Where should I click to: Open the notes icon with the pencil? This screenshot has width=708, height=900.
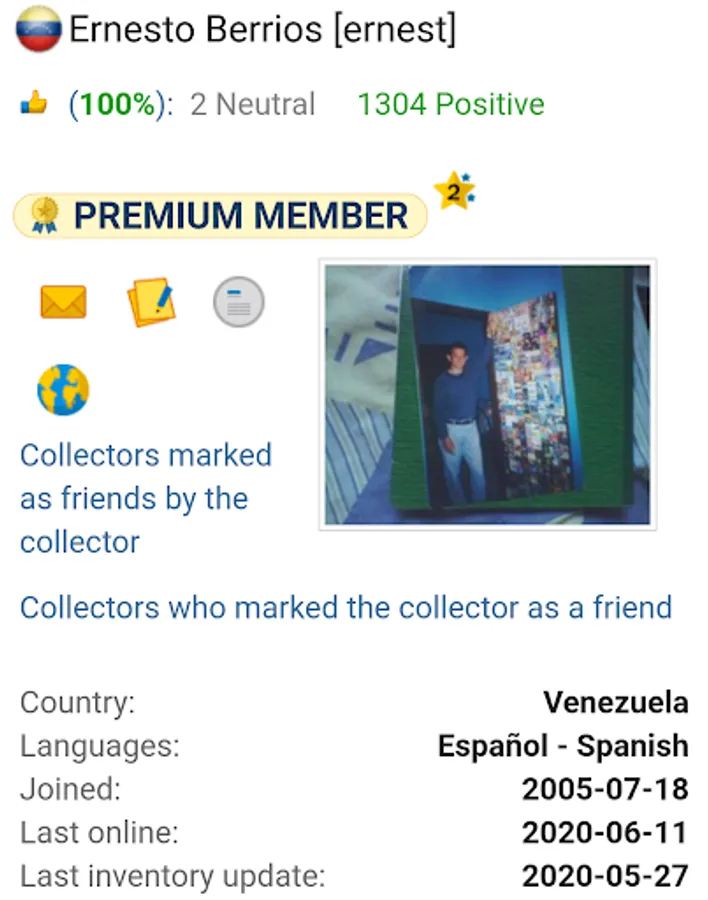click(151, 302)
